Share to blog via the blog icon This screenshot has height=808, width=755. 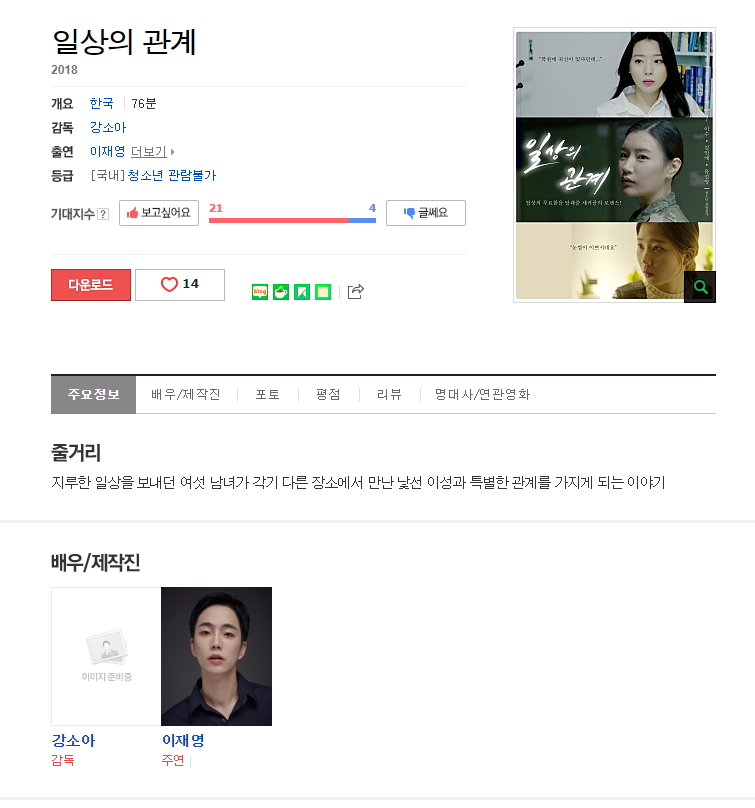[x=260, y=292]
